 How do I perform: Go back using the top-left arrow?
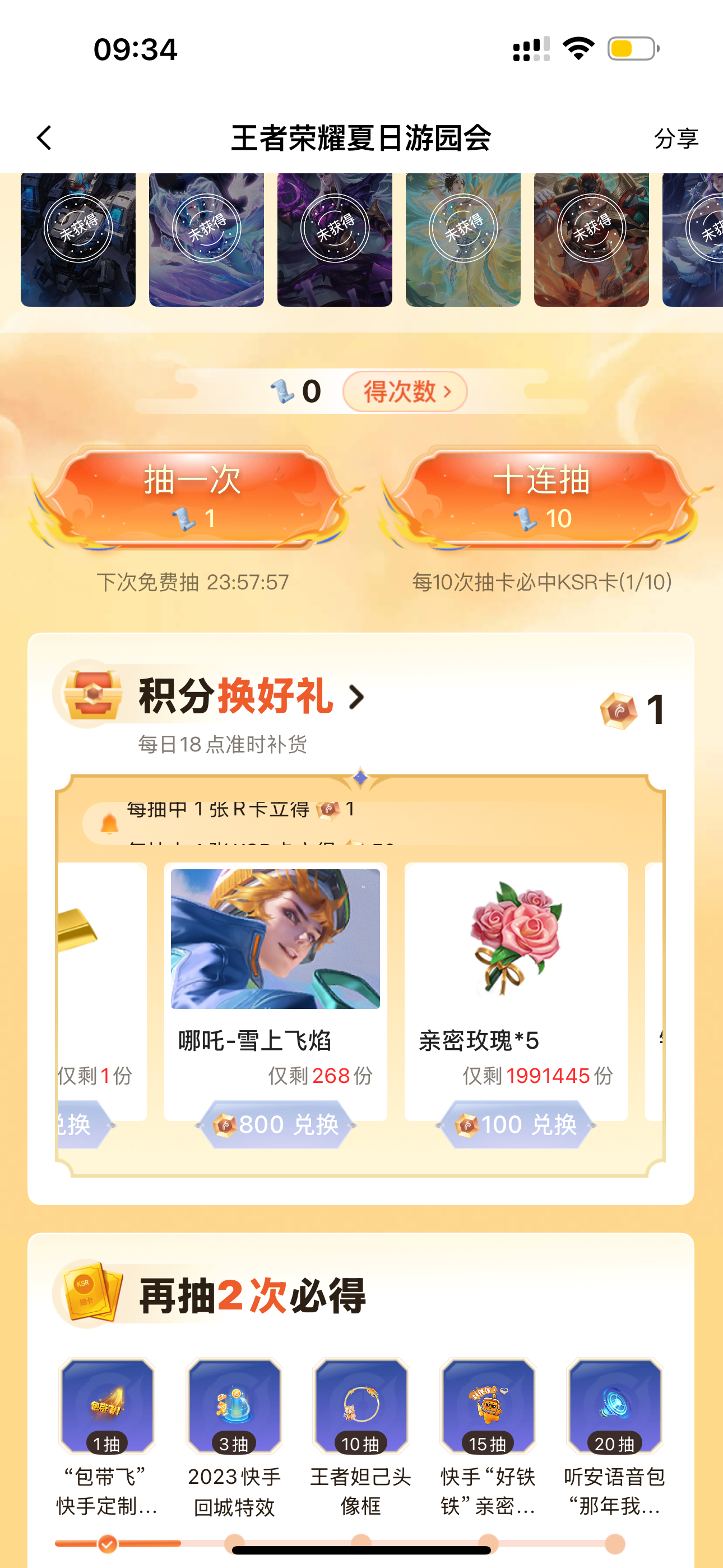[x=44, y=138]
